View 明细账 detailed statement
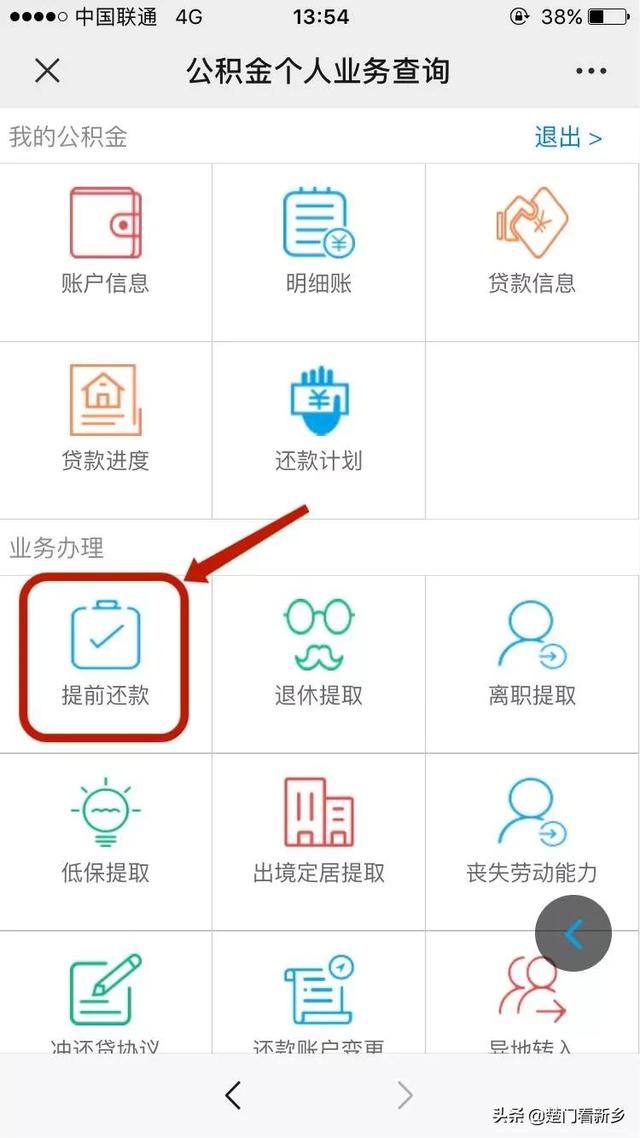This screenshot has height=1138, width=640. pyautogui.click(x=318, y=242)
